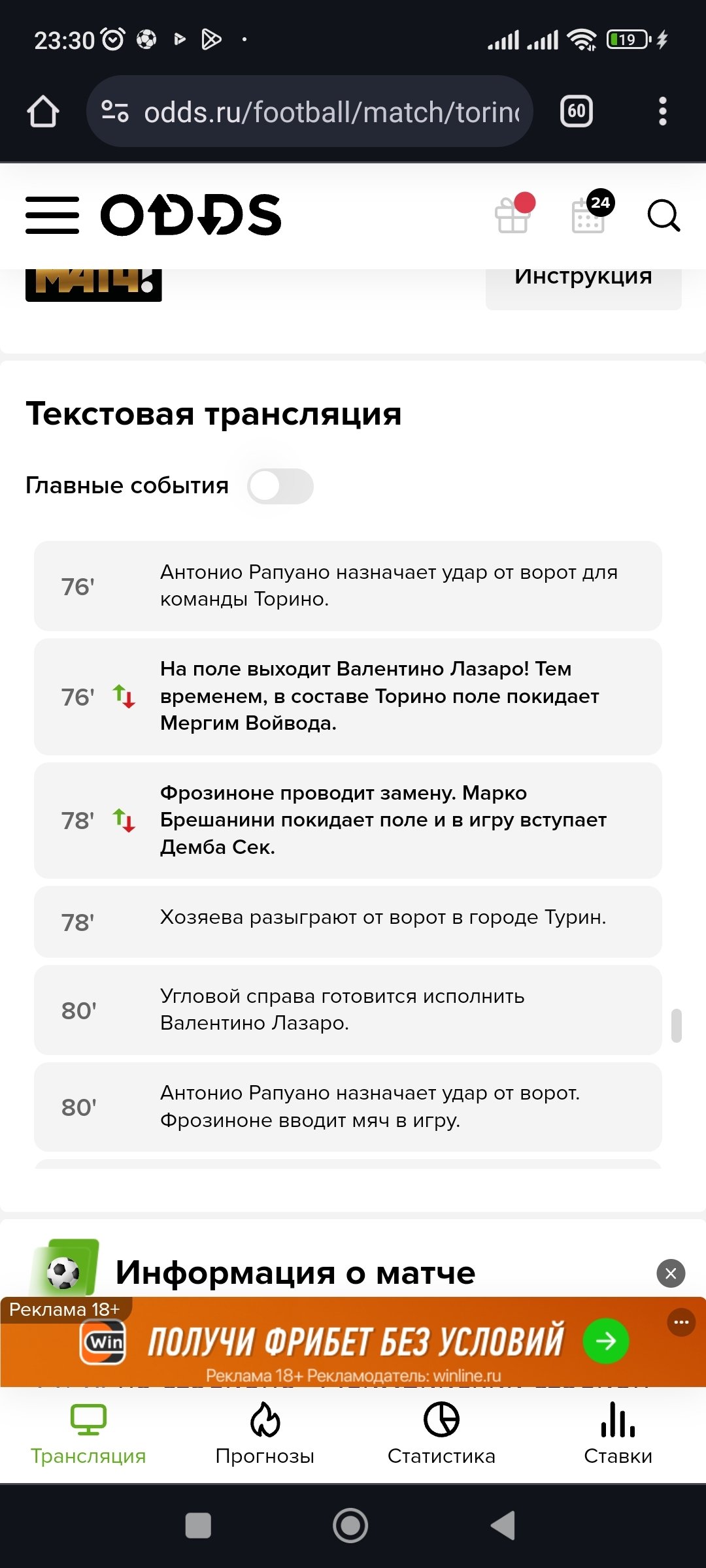Open the browser tab switcher showing 60

click(577, 112)
